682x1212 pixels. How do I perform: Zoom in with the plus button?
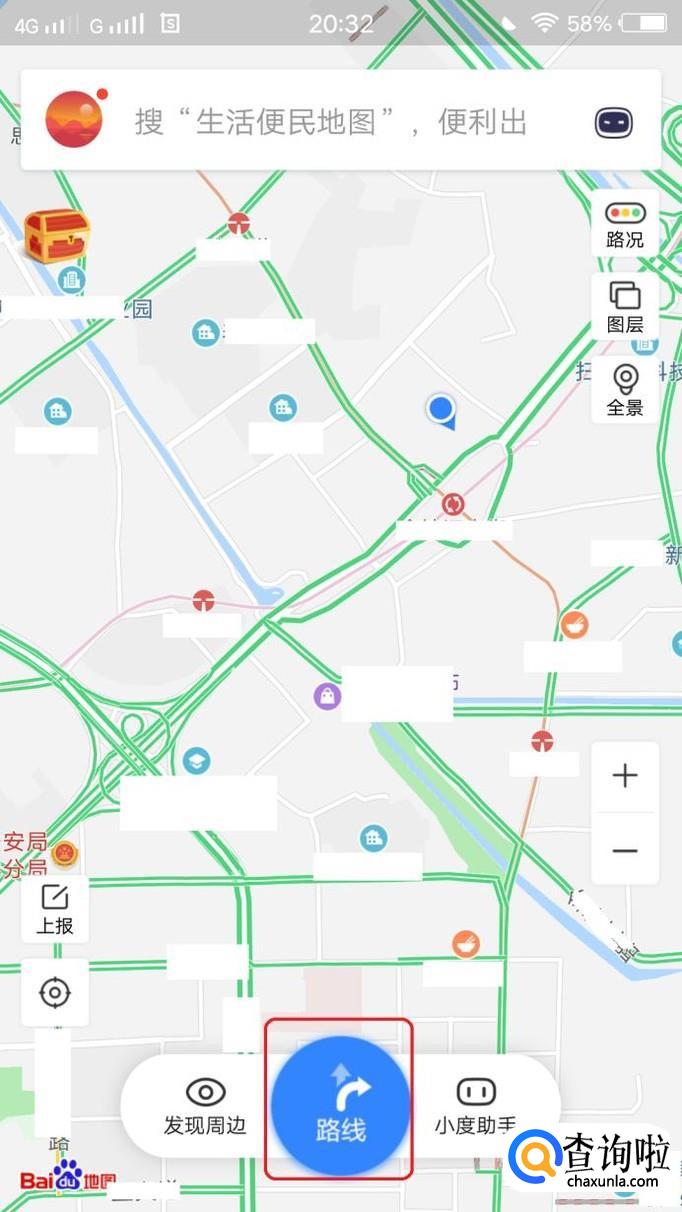625,776
